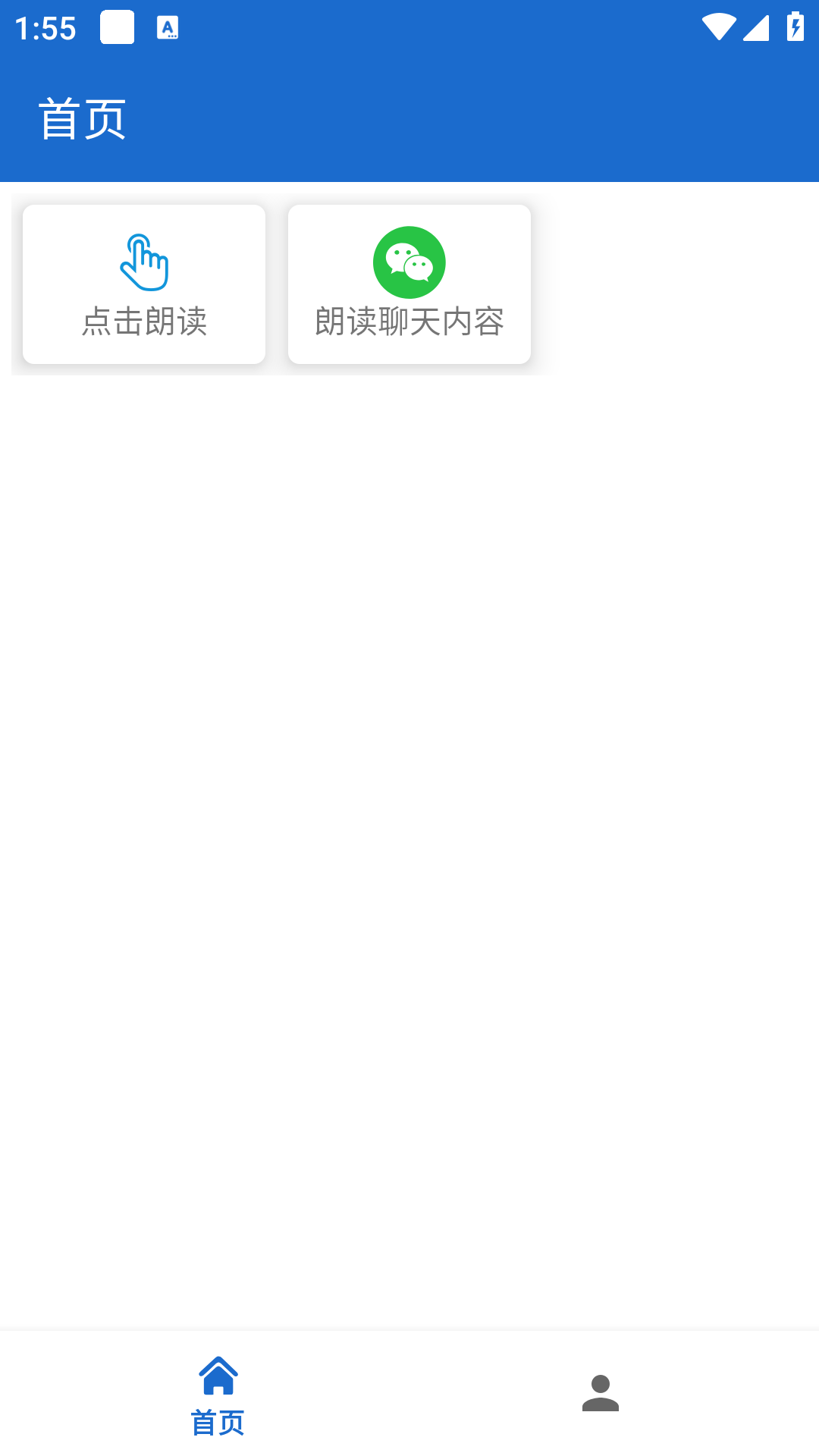Open the 点击朗读 card
819x1456 pixels.
coord(144,284)
